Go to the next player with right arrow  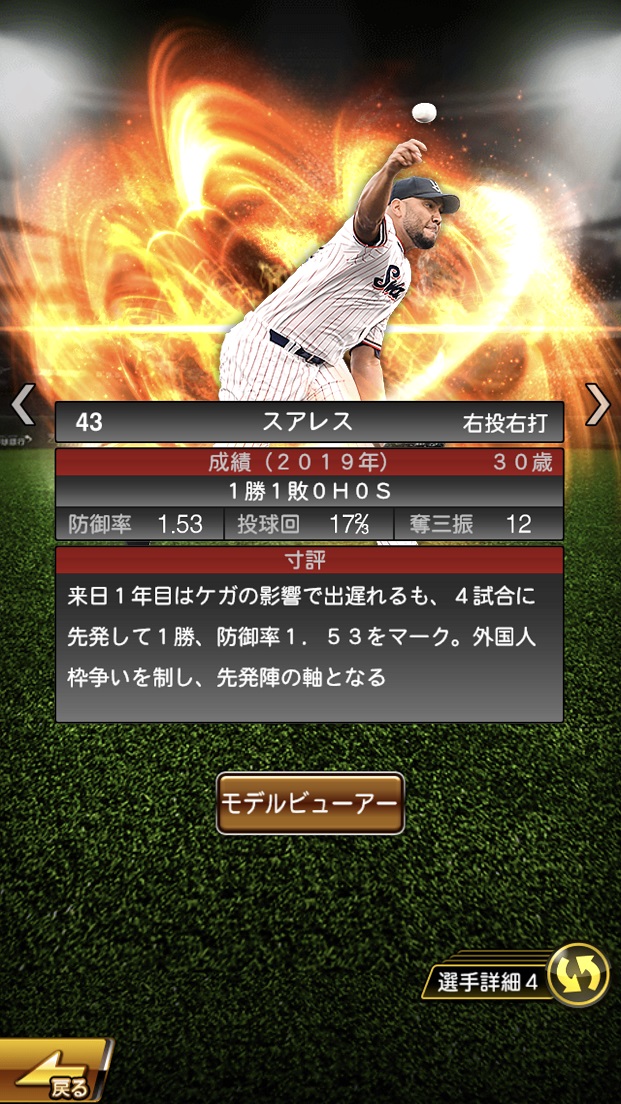pos(597,405)
